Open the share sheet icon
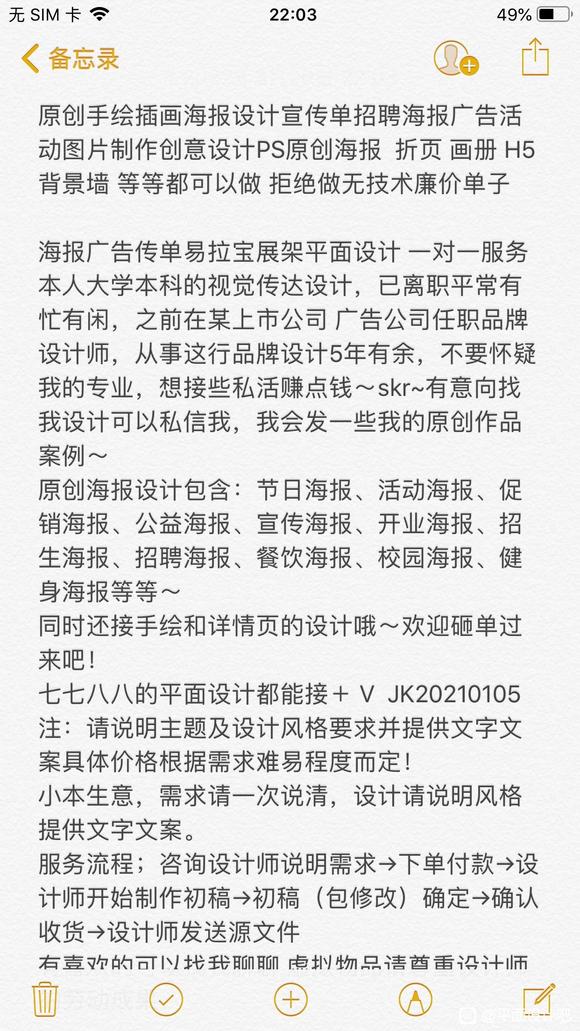 [535, 57]
